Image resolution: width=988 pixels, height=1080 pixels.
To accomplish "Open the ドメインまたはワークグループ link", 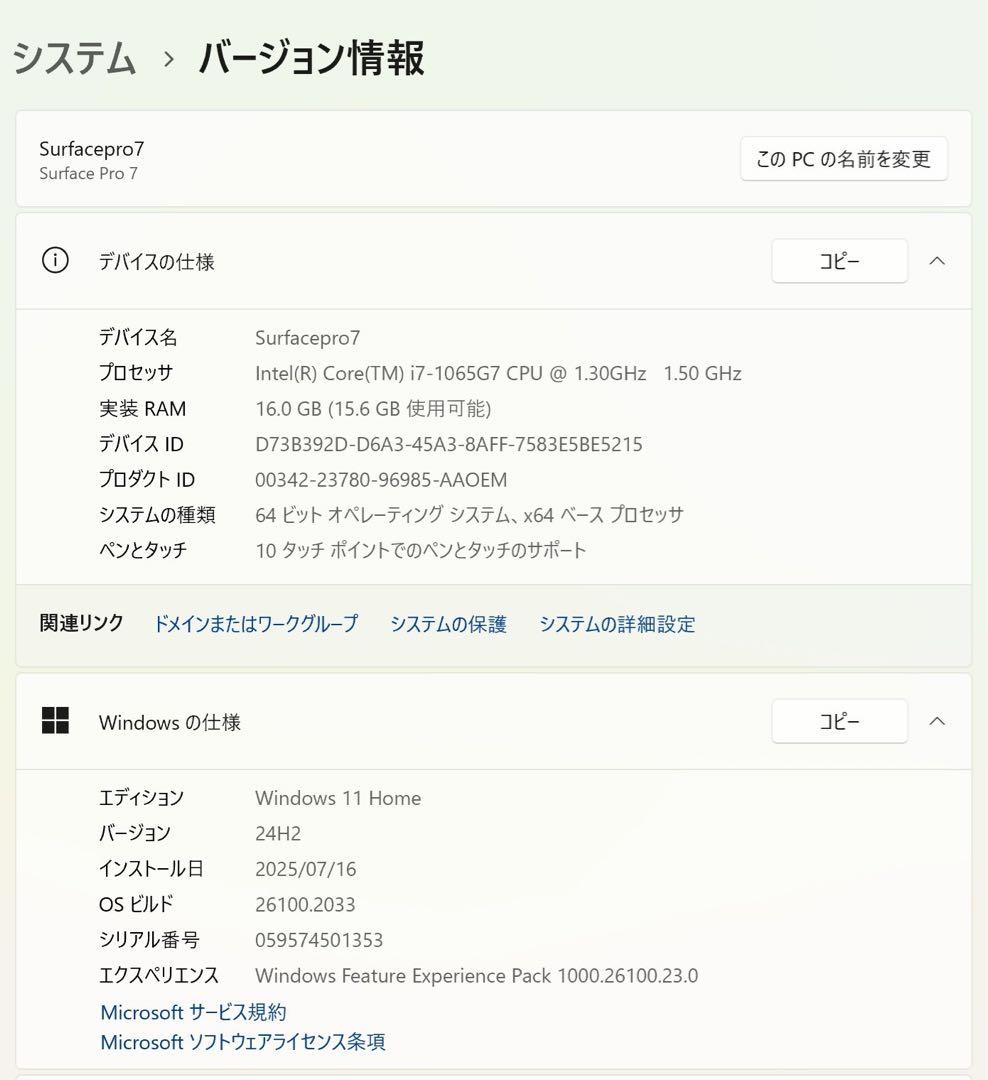I will point(256,624).
